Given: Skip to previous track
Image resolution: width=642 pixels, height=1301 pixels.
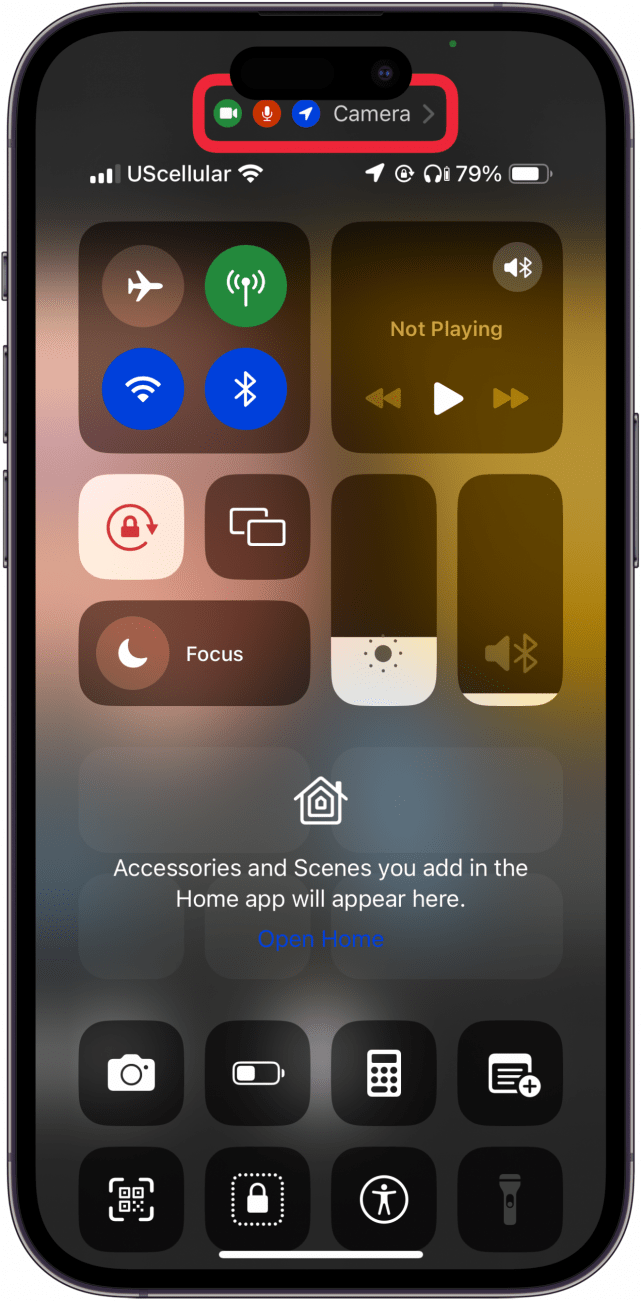Looking at the screenshot, I should (383, 399).
